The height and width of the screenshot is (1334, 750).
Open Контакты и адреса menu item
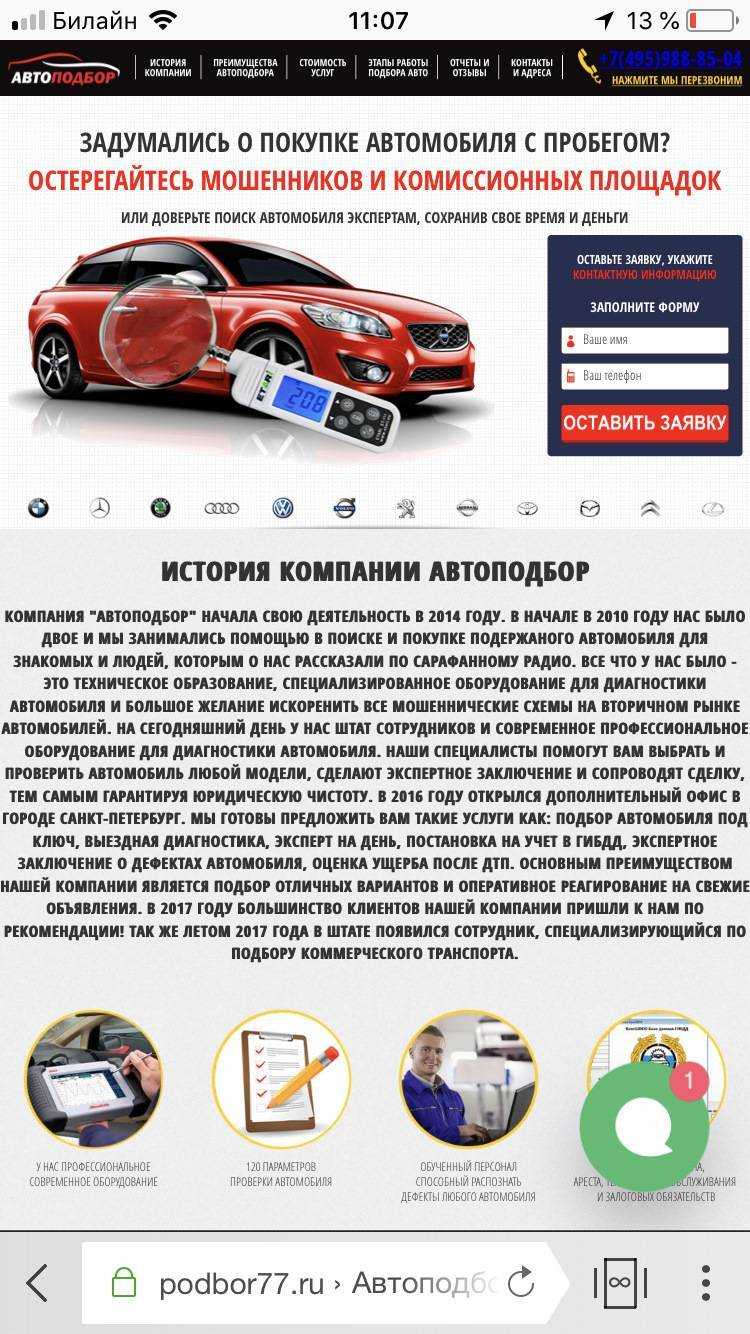click(531, 67)
